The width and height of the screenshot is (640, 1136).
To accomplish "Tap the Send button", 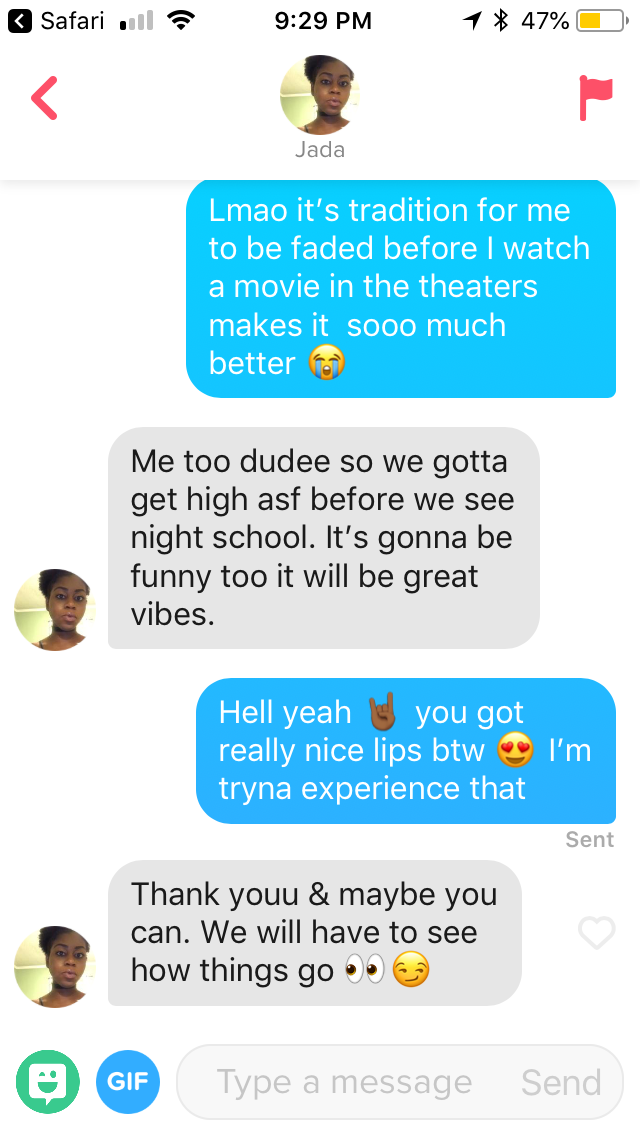I will (561, 1082).
